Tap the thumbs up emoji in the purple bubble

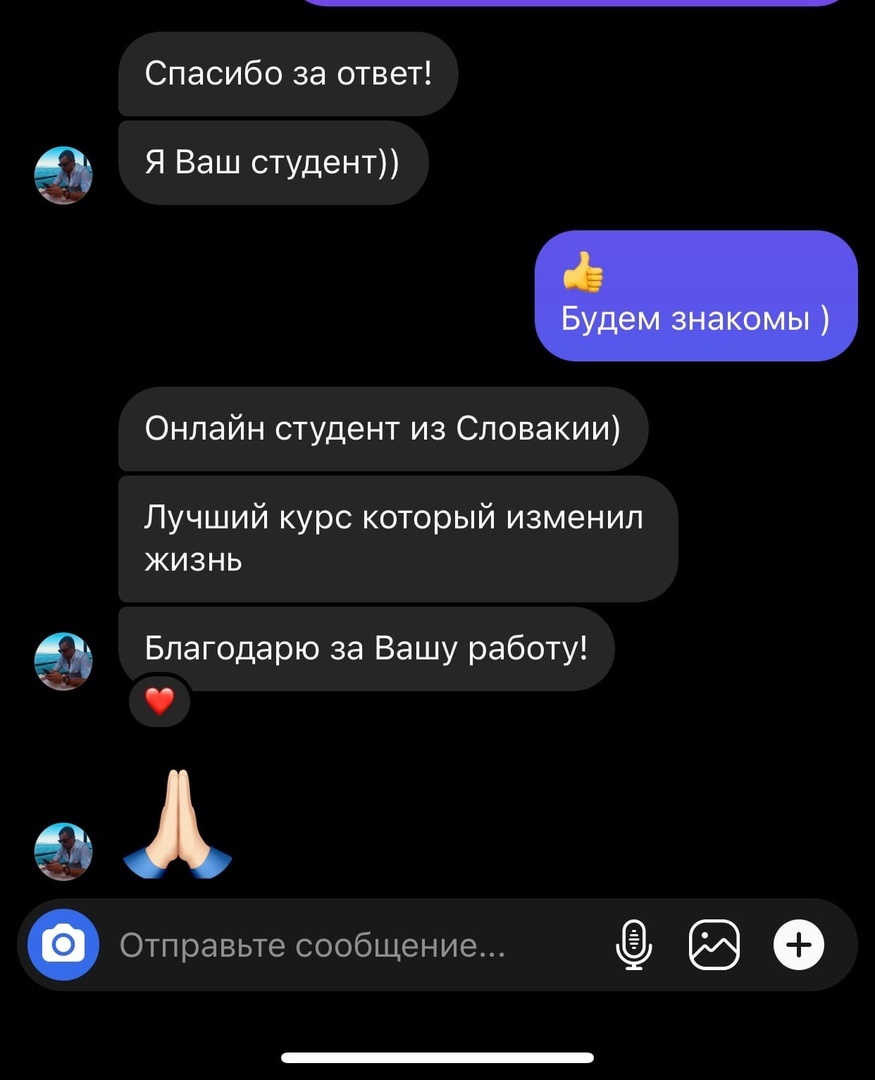coord(578,268)
